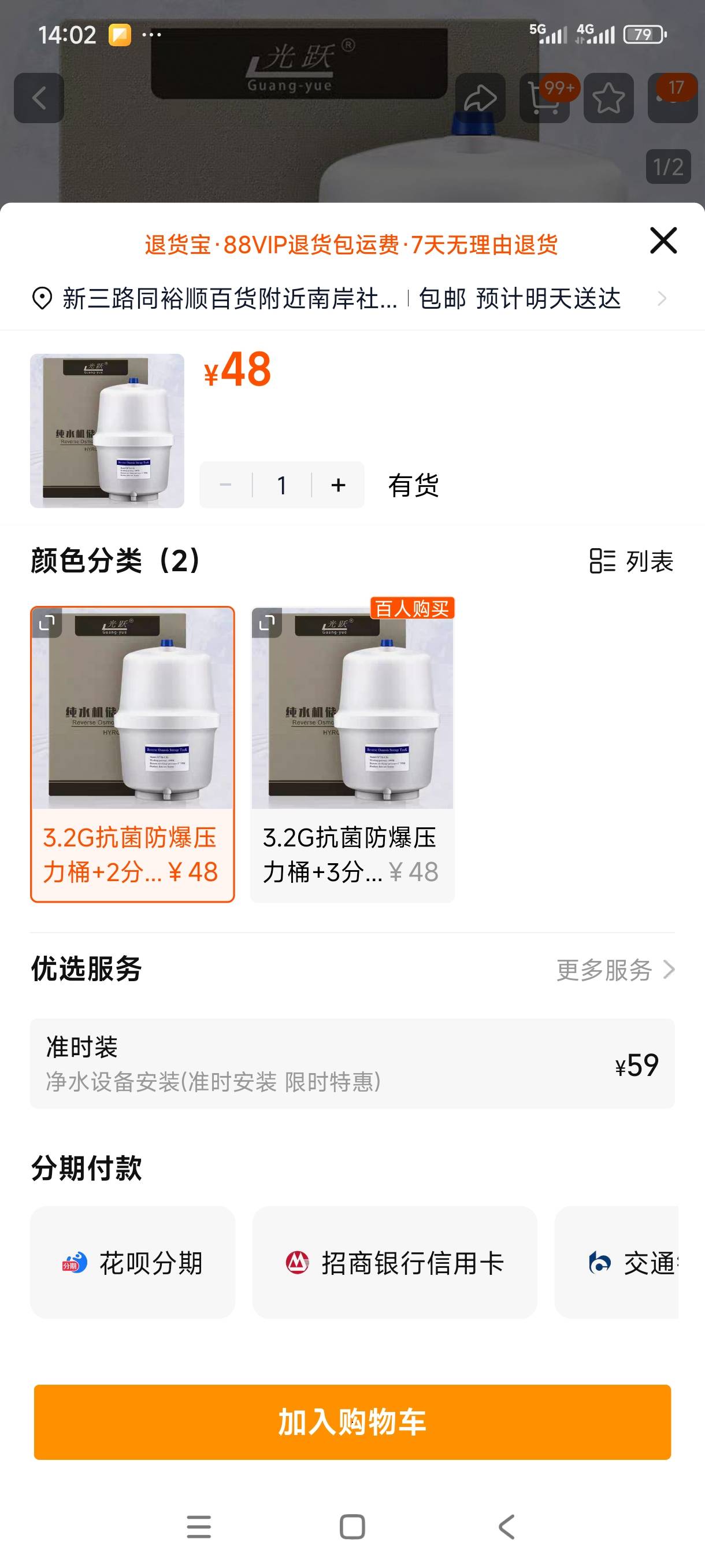Switch color options to 列表 view

click(632, 561)
